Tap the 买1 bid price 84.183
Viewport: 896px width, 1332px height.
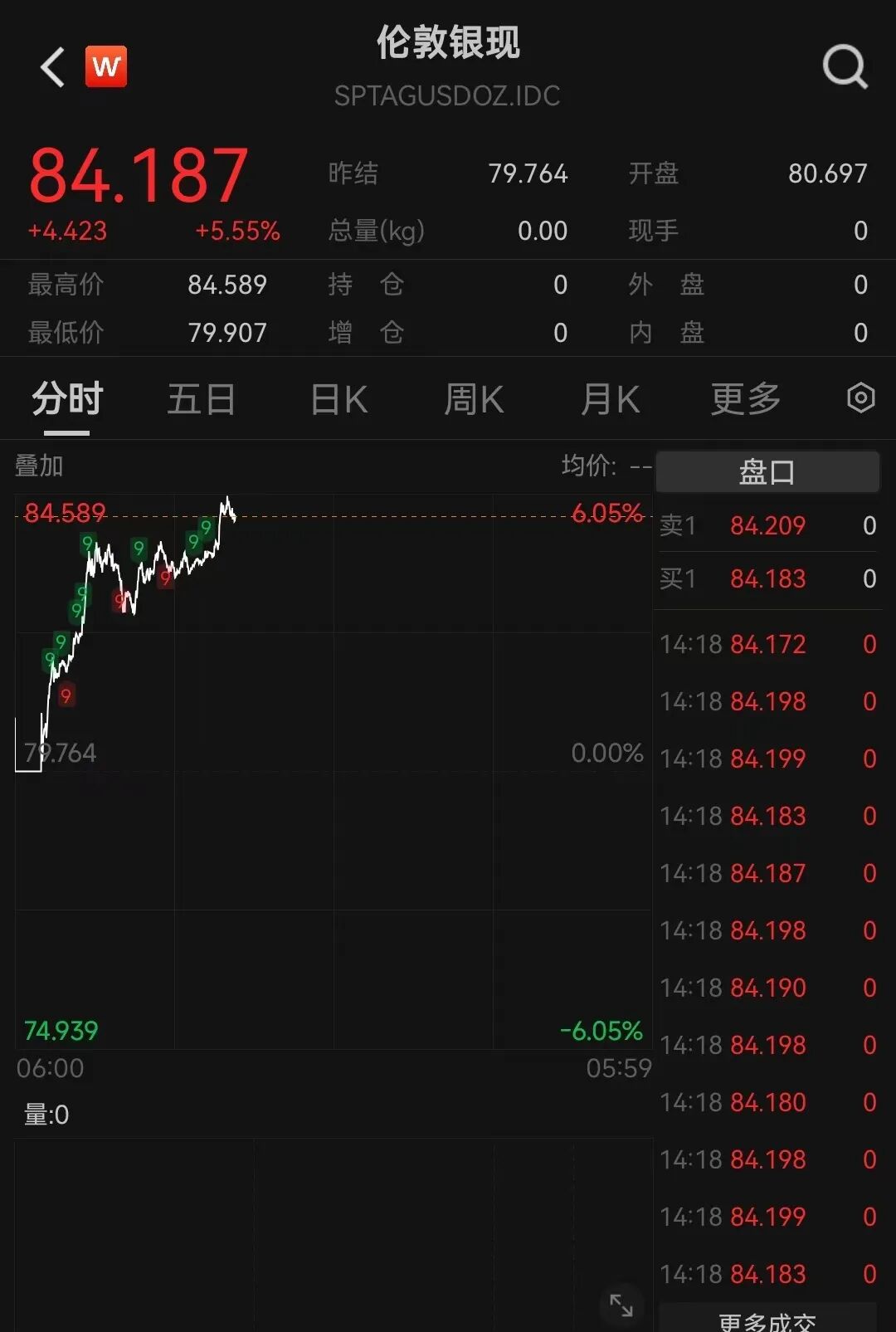tap(767, 578)
